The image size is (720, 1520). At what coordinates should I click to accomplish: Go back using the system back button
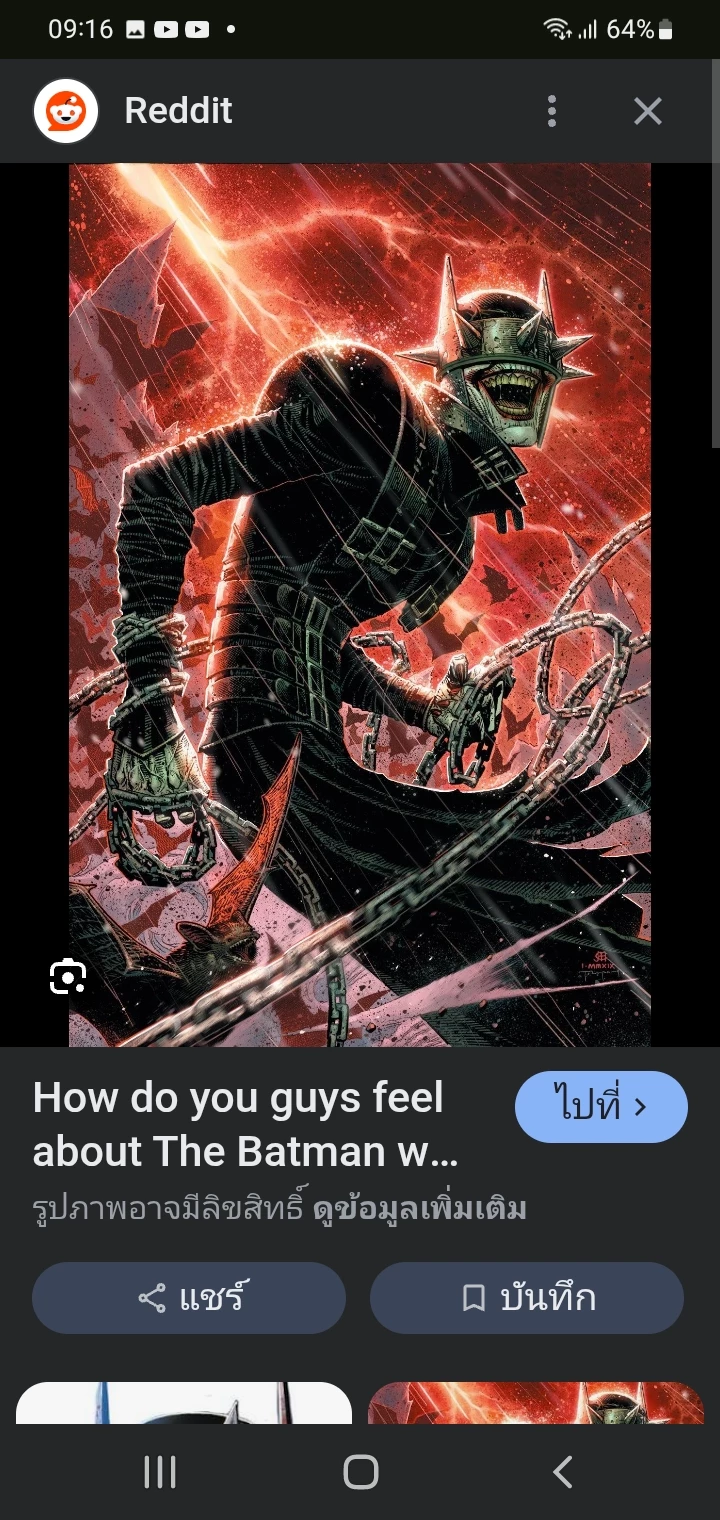(562, 1472)
